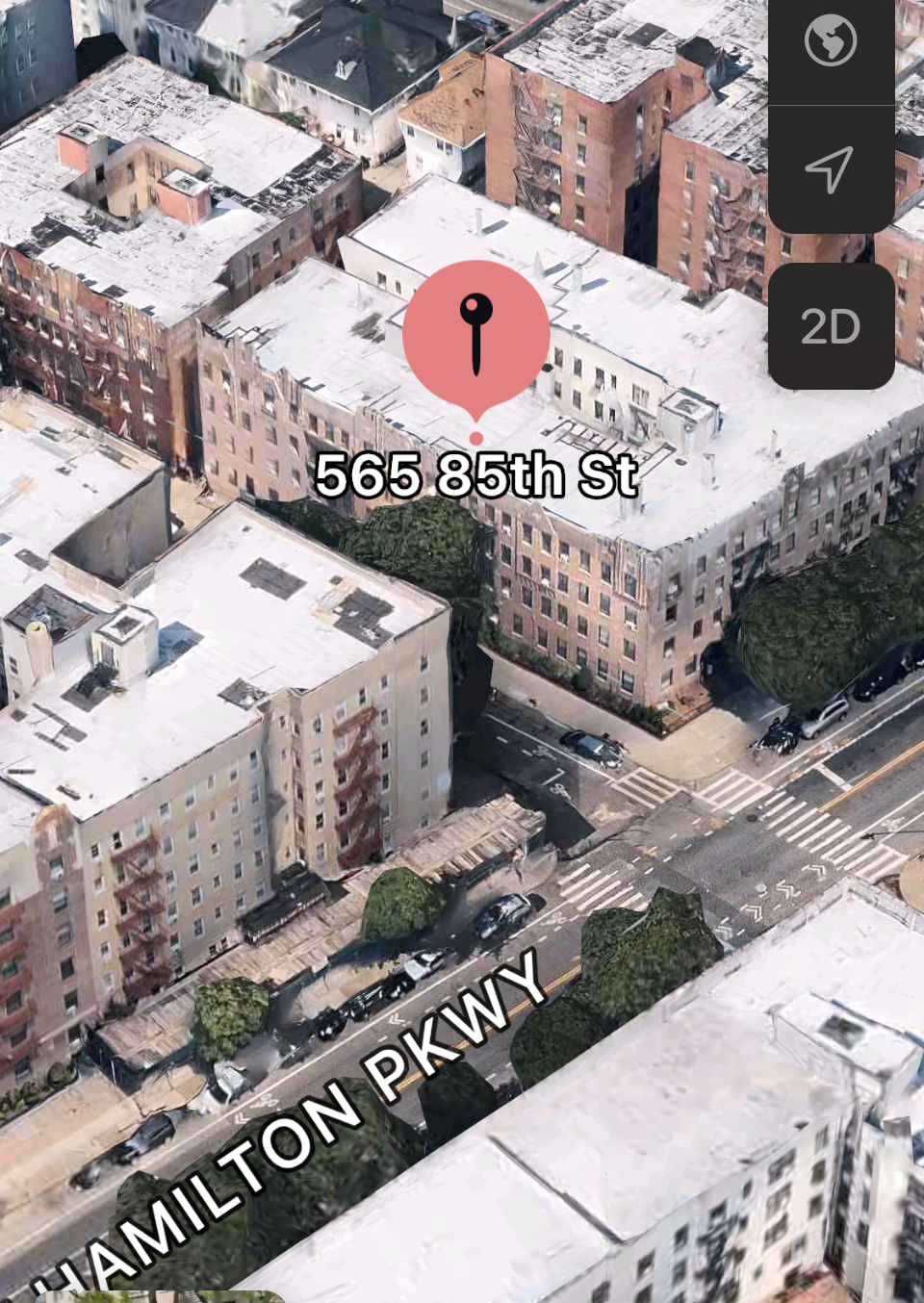This screenshot has width=924, height=1303.
Task: Open map mode globe settings
Action: (x=831, y=41)
